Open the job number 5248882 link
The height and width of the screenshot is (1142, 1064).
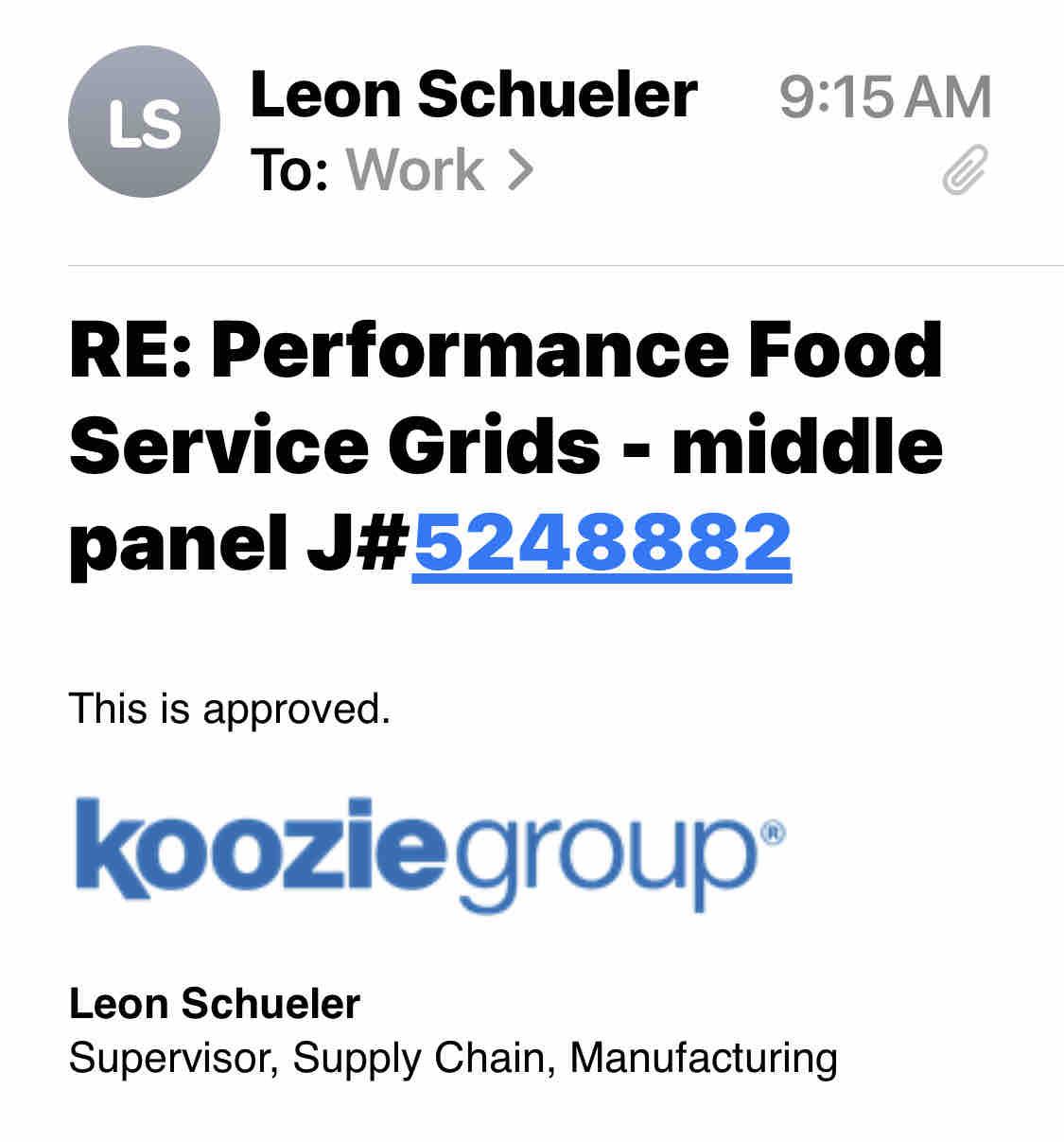click(602, 542)
